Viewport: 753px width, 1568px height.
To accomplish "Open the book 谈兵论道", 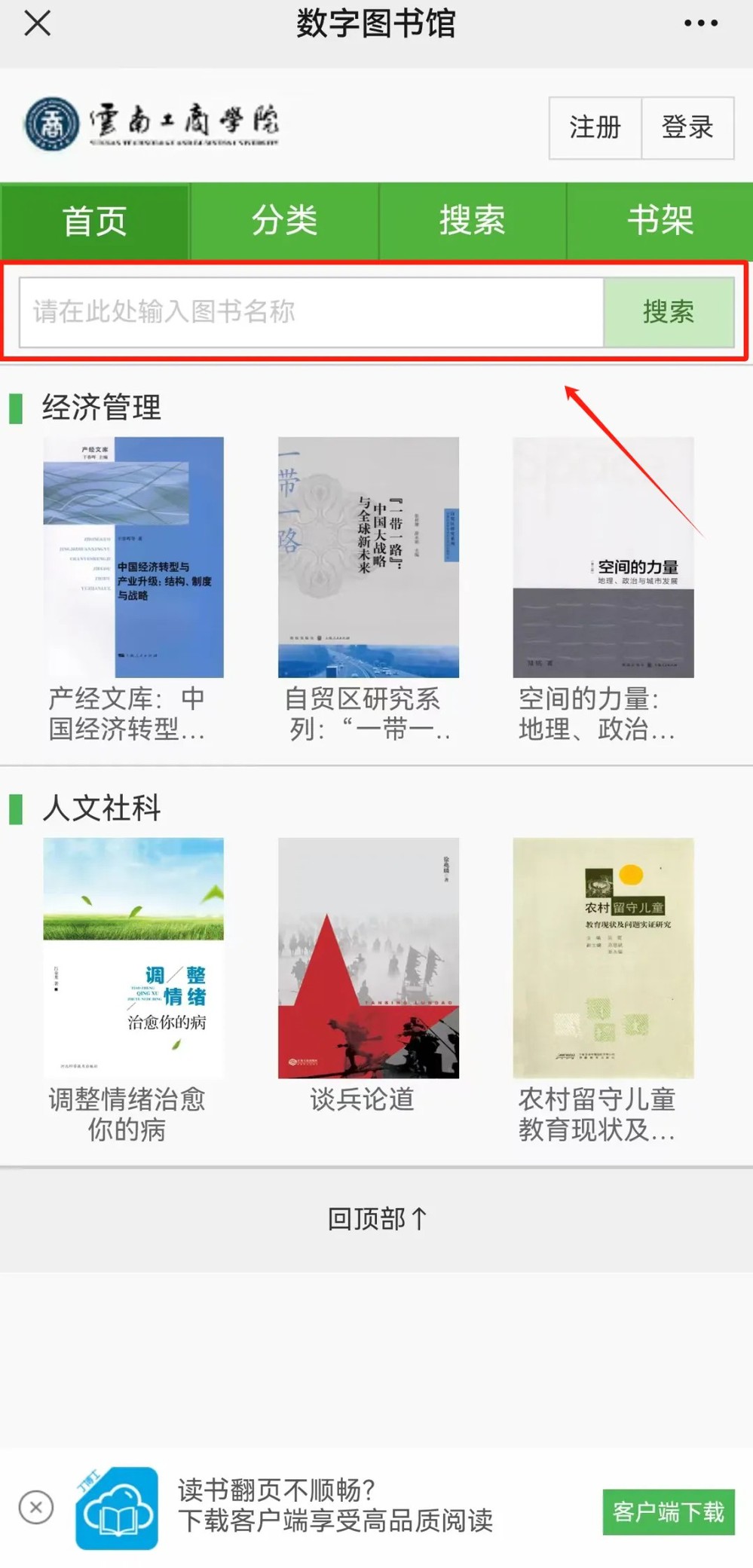I will 368,958.
